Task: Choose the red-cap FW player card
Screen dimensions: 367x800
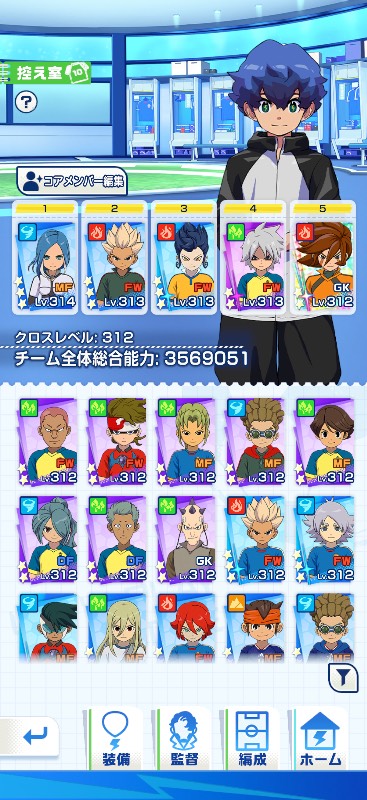Action: tap(117, 441)
